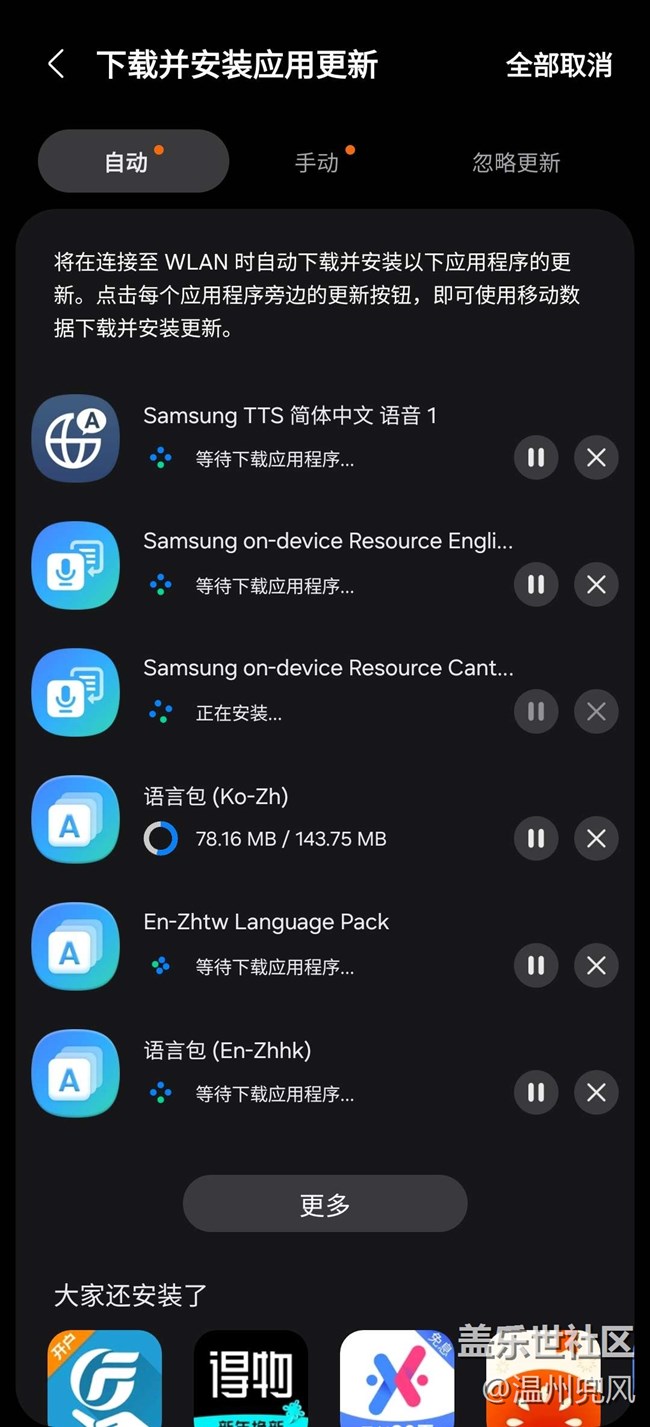Cancel En-Zhtw Language Pack update

pos(596,965)
